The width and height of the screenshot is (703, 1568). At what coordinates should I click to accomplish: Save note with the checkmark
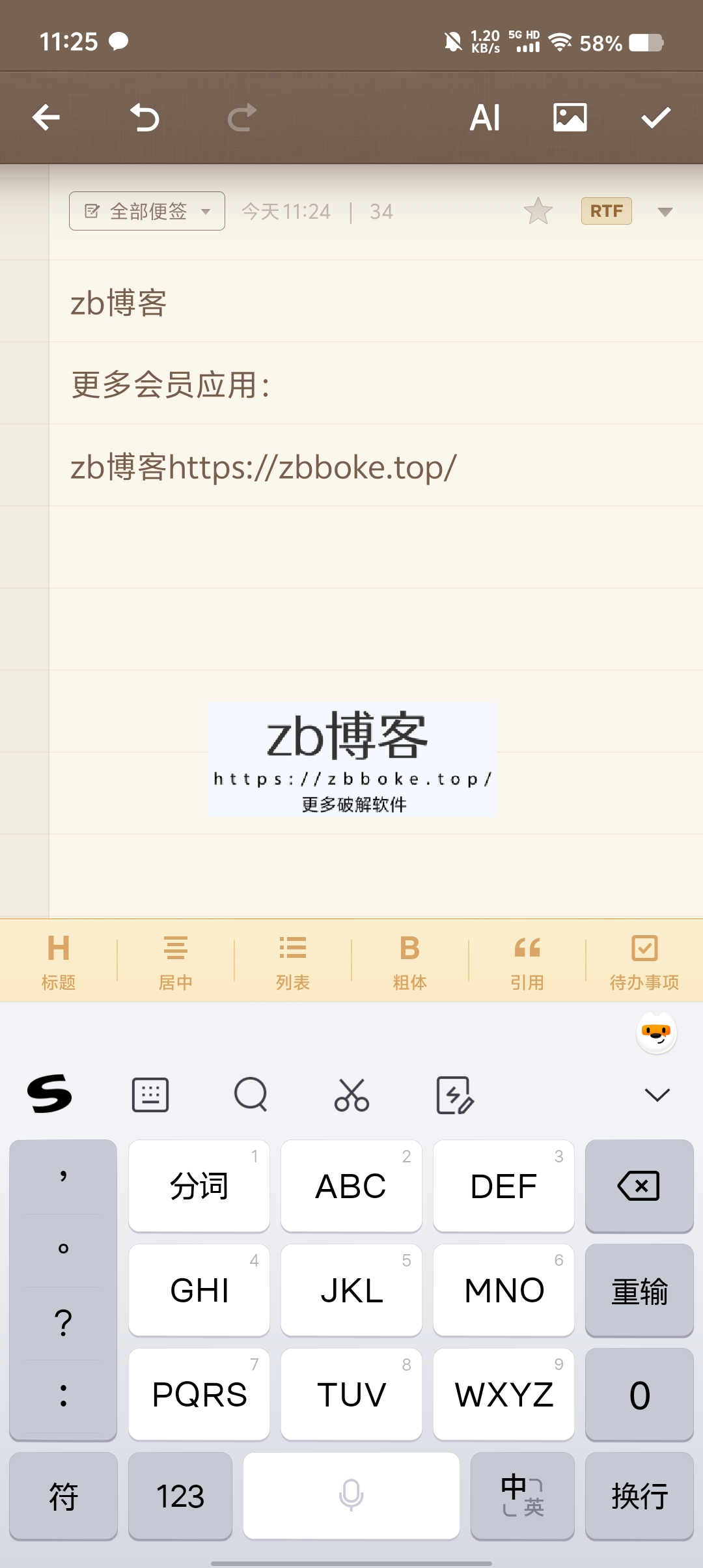pos(655,118)
